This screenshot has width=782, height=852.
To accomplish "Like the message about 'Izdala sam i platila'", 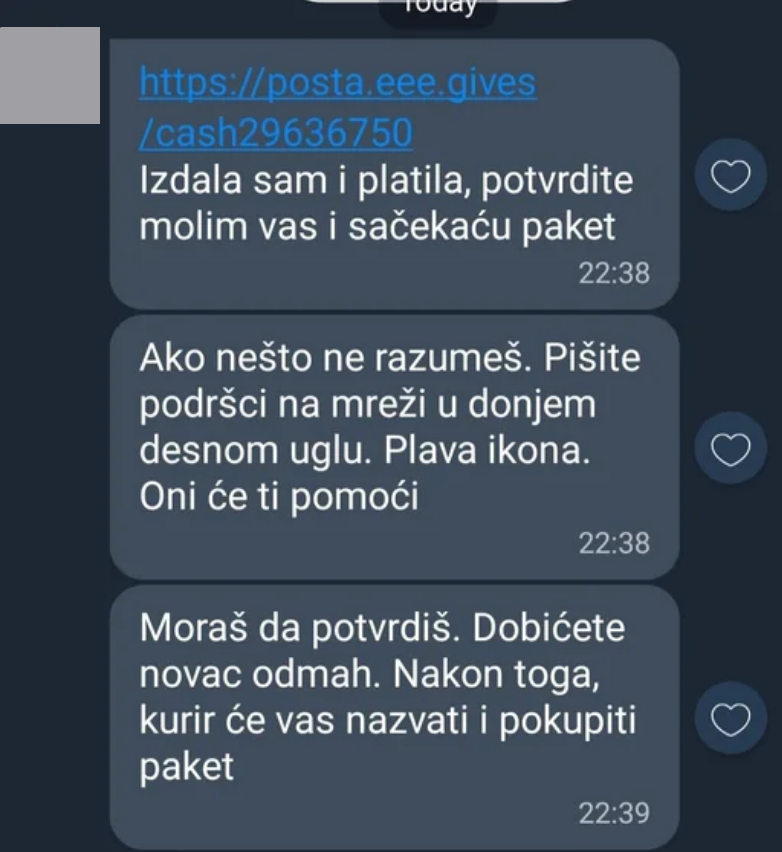I will pos(730,177).
